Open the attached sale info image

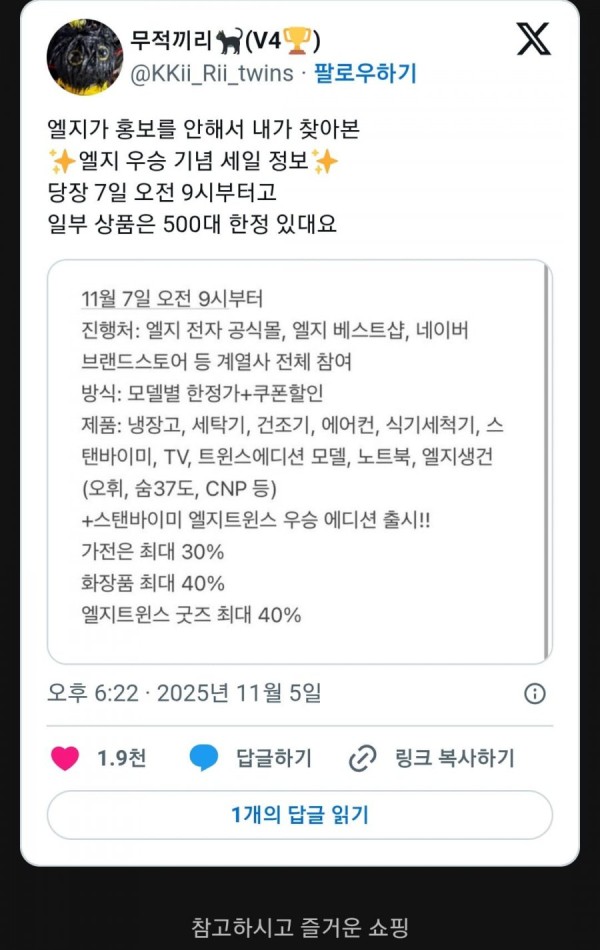coord(299,461)
